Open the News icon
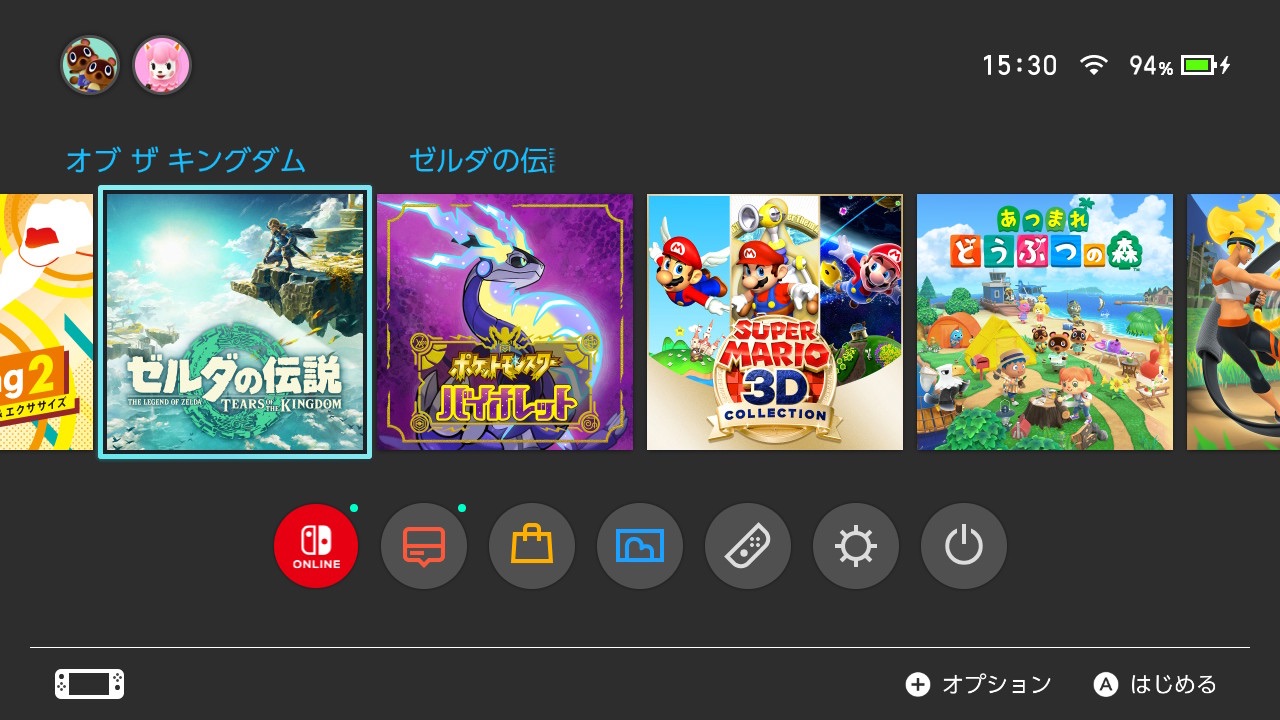 coord(424,546)
